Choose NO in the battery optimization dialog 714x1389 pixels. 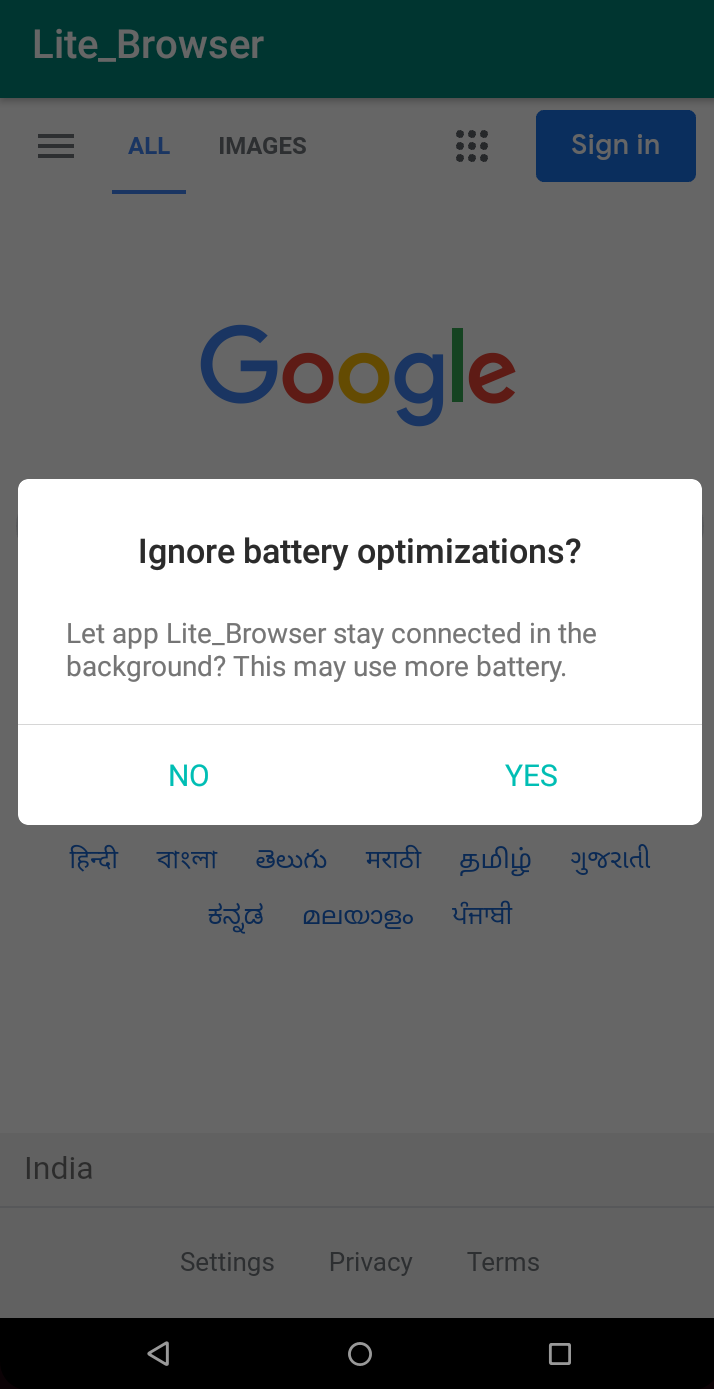[x=189, y=775]
